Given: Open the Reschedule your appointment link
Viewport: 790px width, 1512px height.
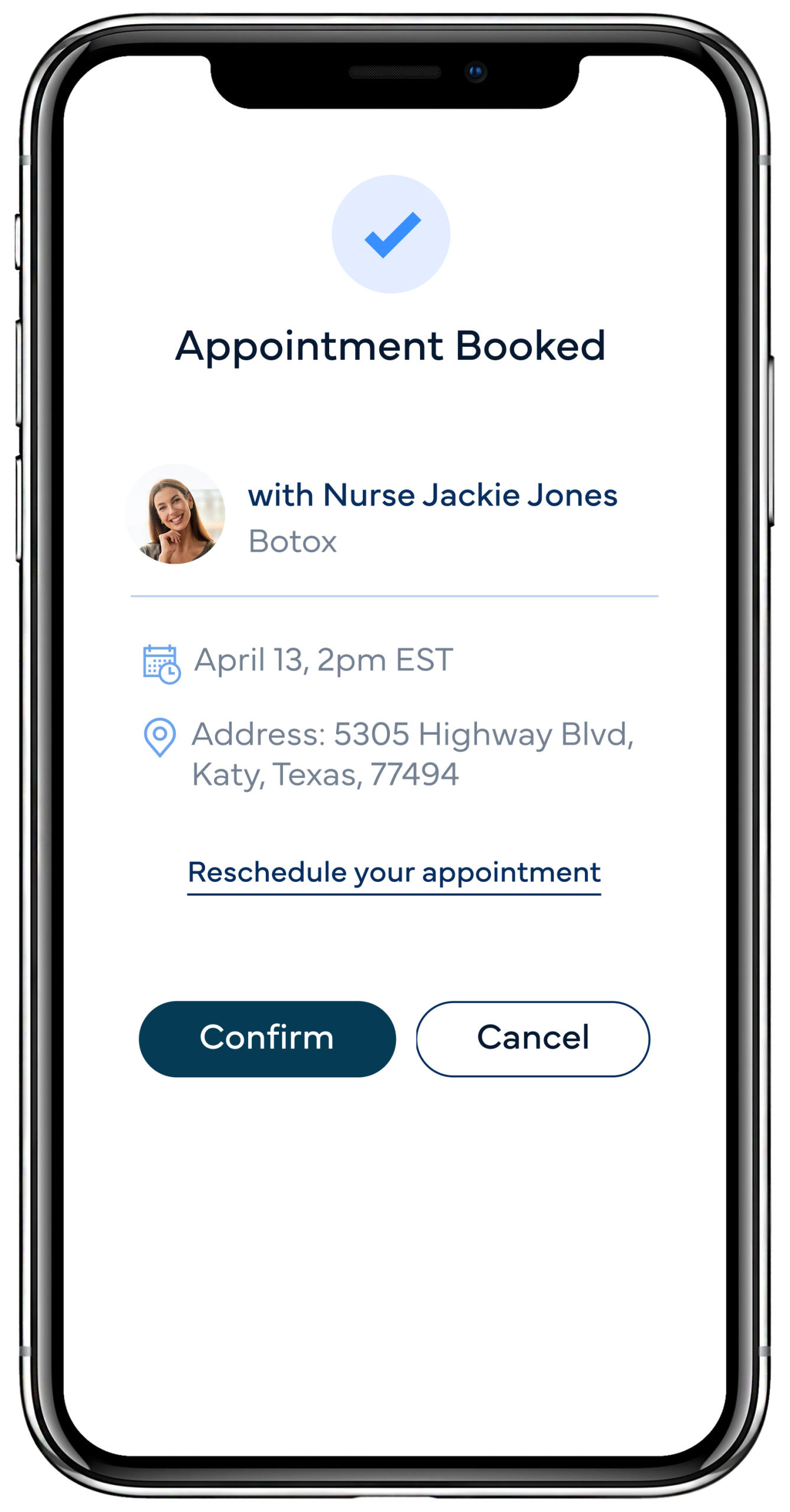Looking at the screenshot, I should [394, 872].
